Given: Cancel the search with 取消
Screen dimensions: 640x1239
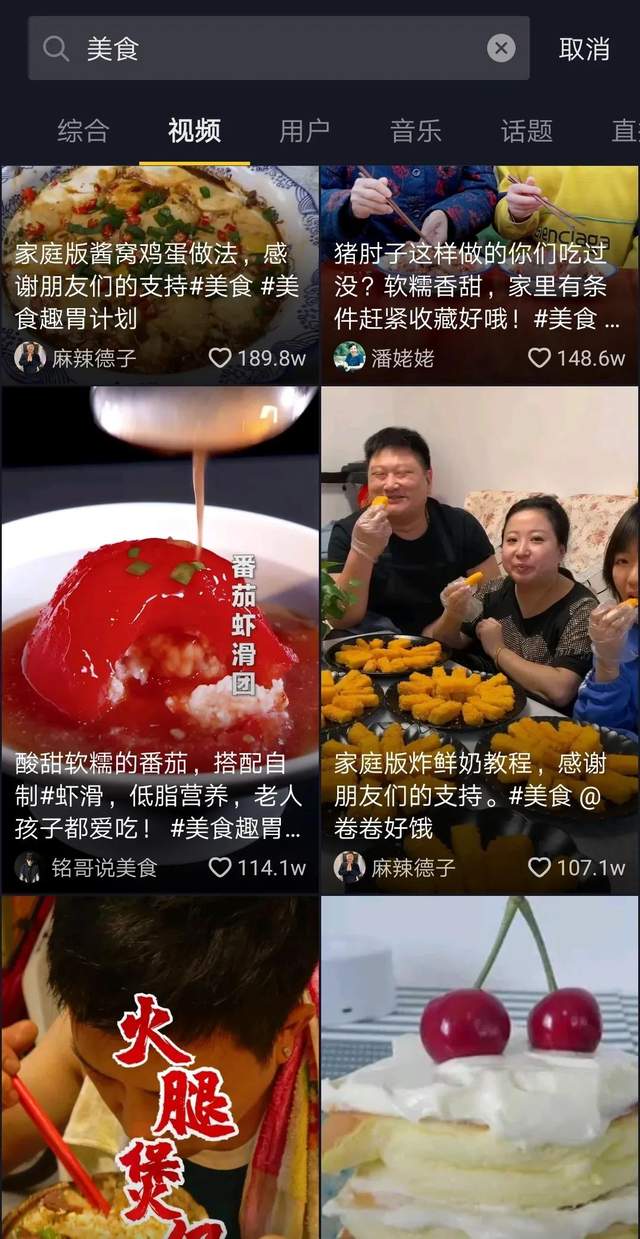Looking at the screenshot, I should click(x=584, y=49).
